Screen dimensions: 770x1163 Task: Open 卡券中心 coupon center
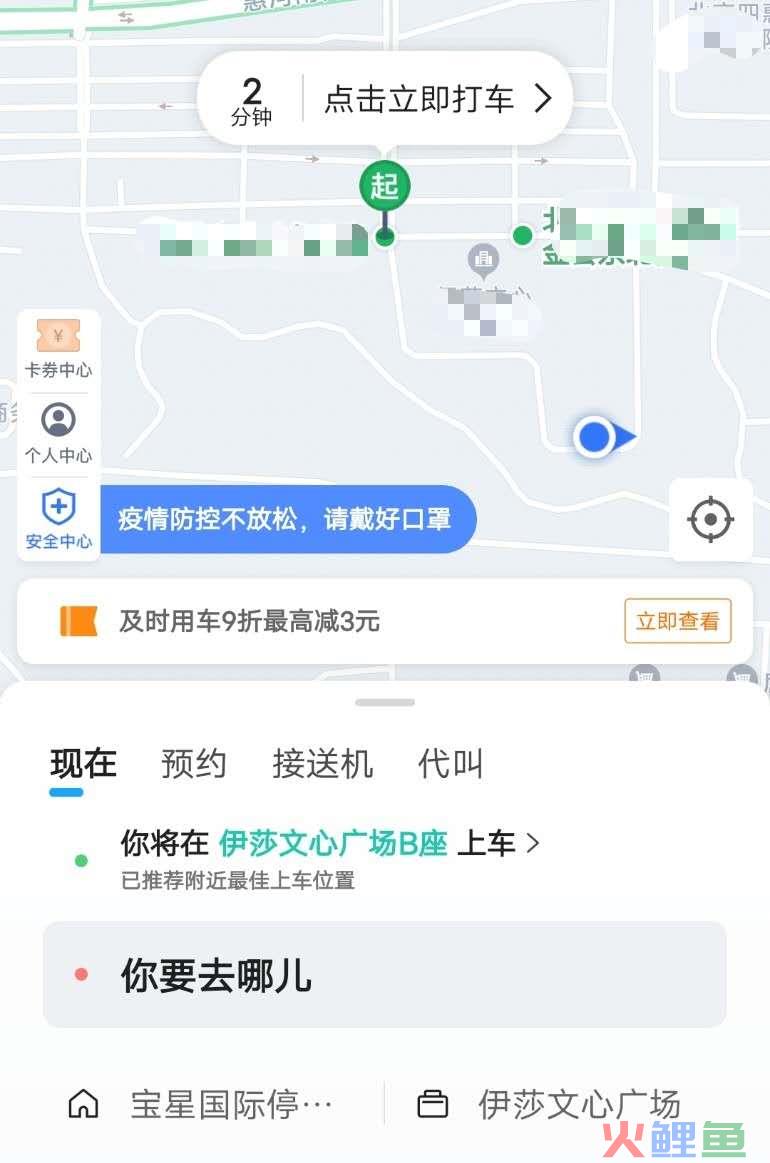(x=58, y=348)
